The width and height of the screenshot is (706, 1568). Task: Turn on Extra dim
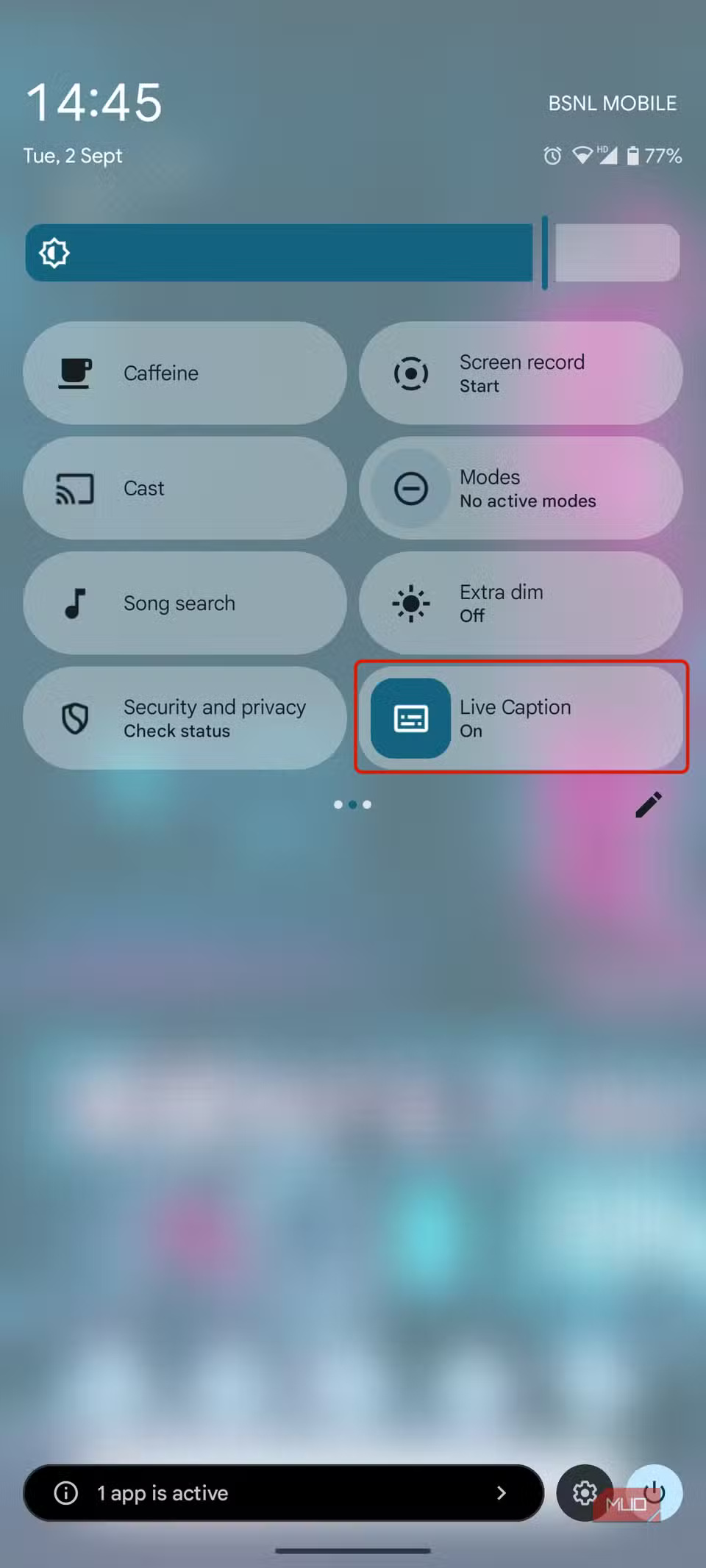[x=520, y=603]
